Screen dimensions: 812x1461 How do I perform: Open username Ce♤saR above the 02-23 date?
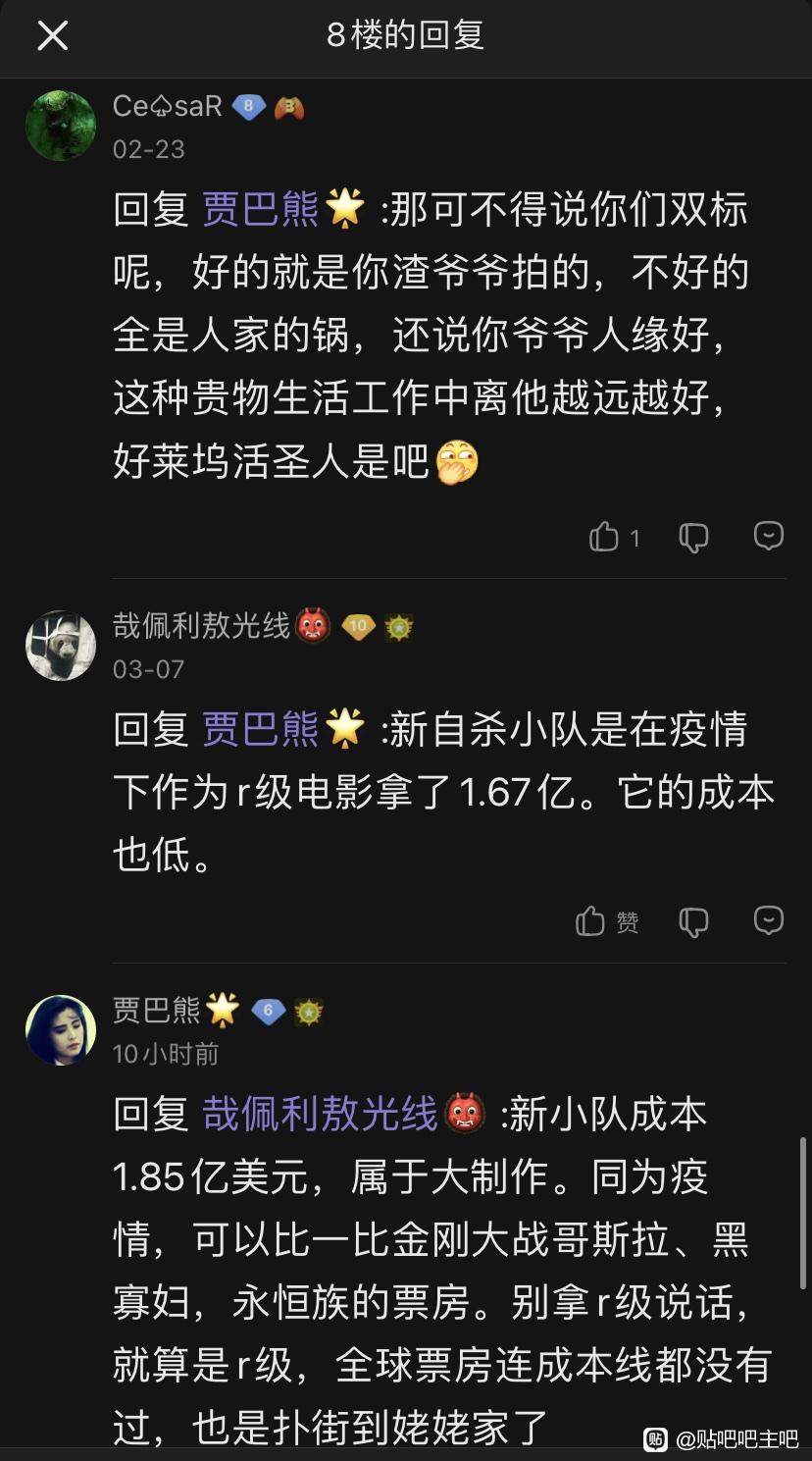[x=168, y=106]
